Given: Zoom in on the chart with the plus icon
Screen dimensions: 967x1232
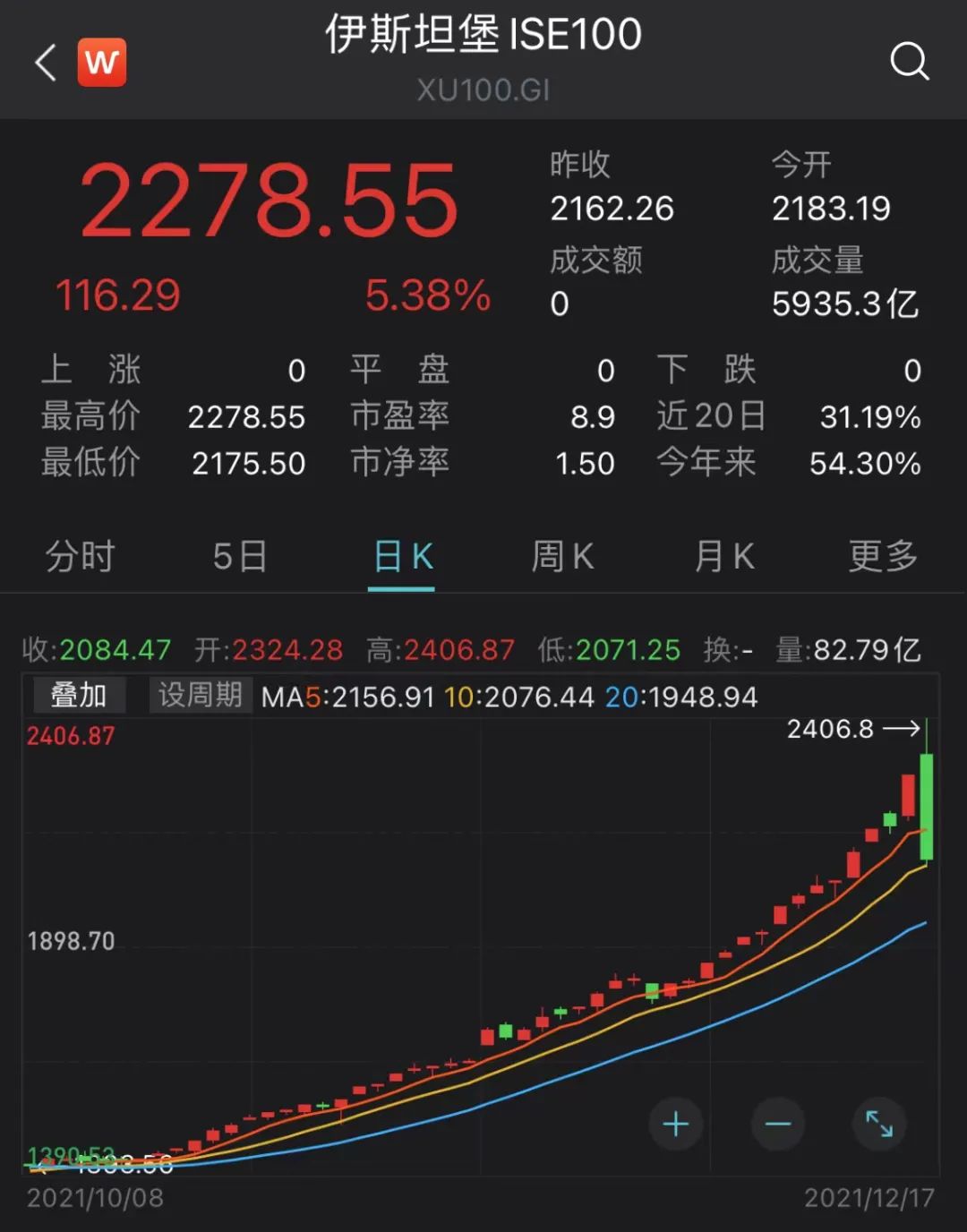Looking at the screenshot, I should coord(676,1124).
